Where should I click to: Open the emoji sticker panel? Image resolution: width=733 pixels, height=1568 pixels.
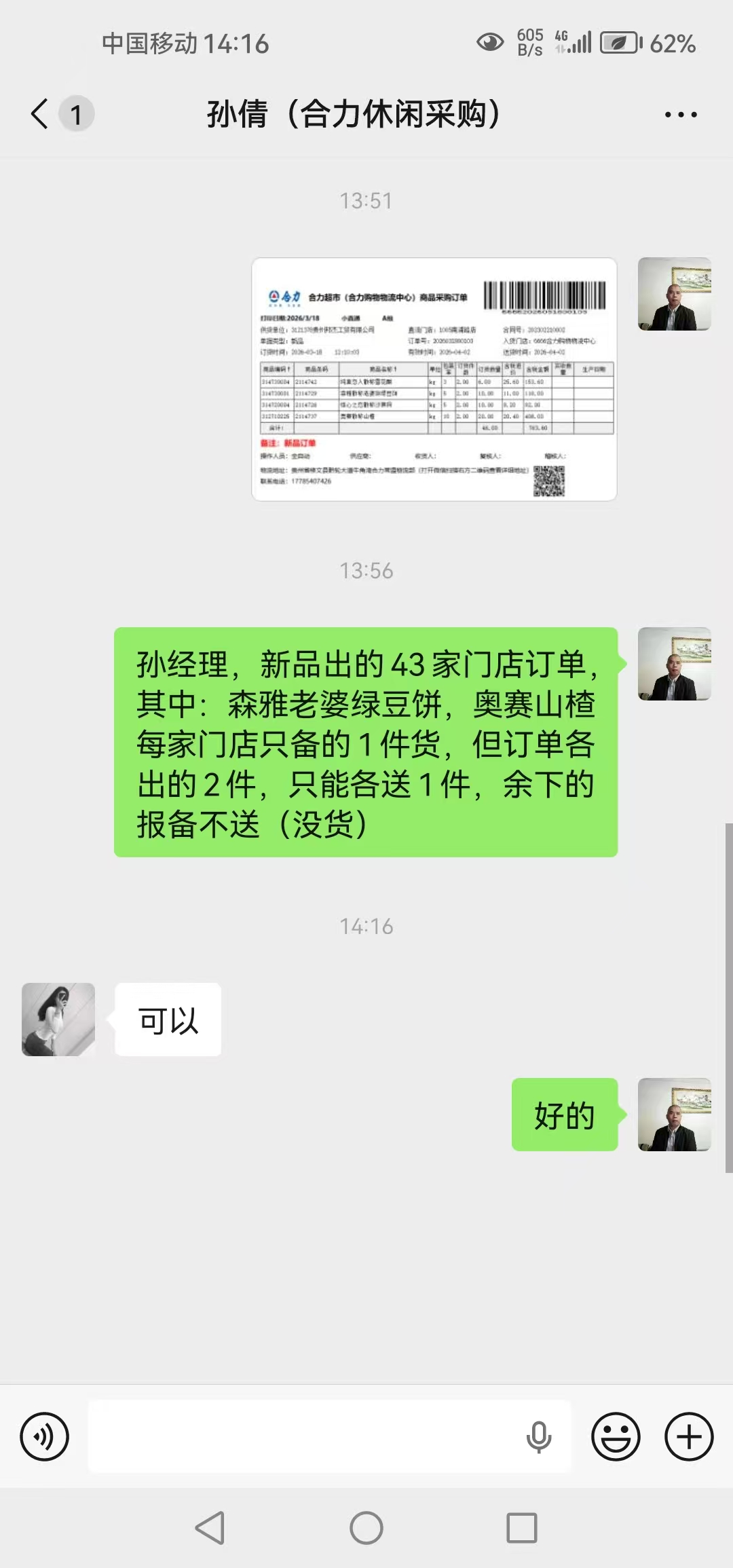pos(616,1436)
